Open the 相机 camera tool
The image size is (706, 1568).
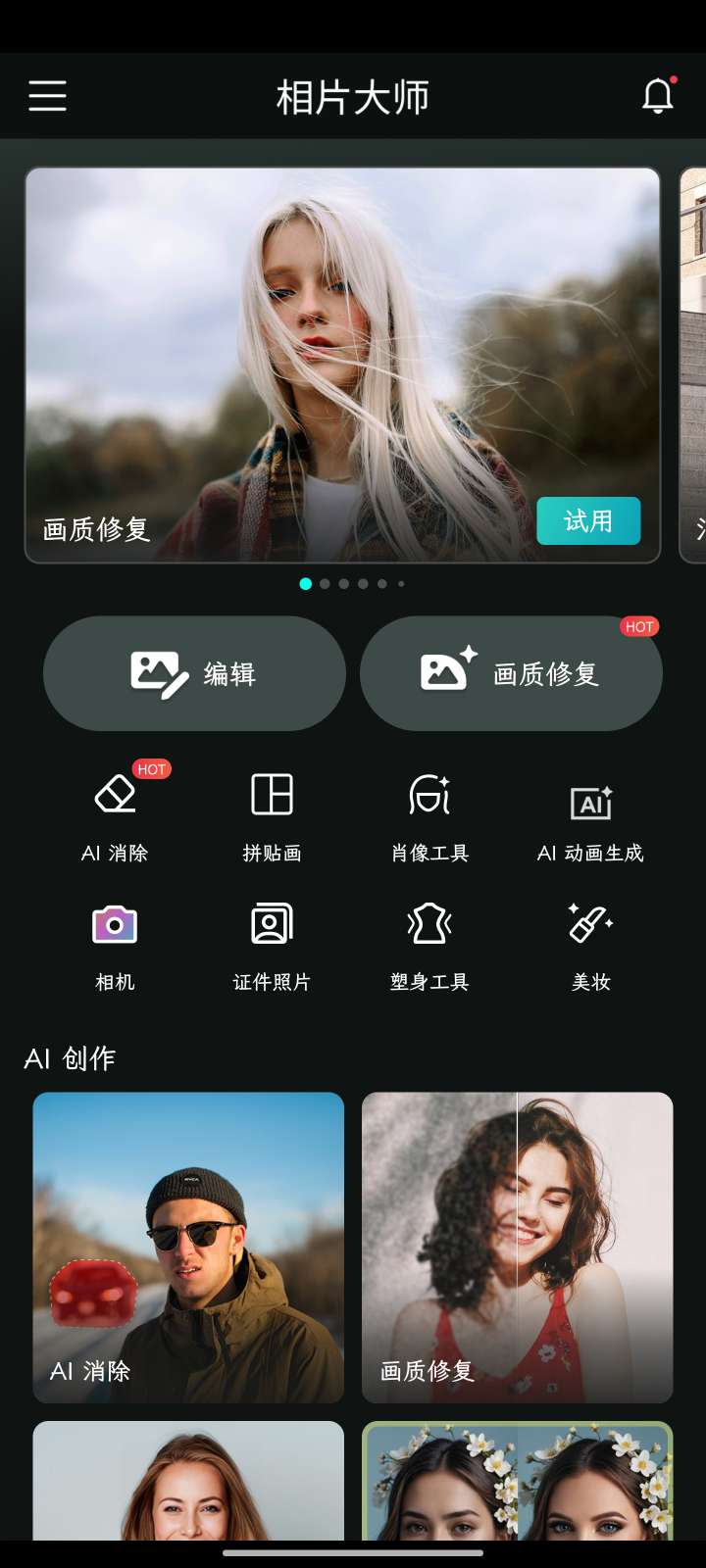coord(115,941)
